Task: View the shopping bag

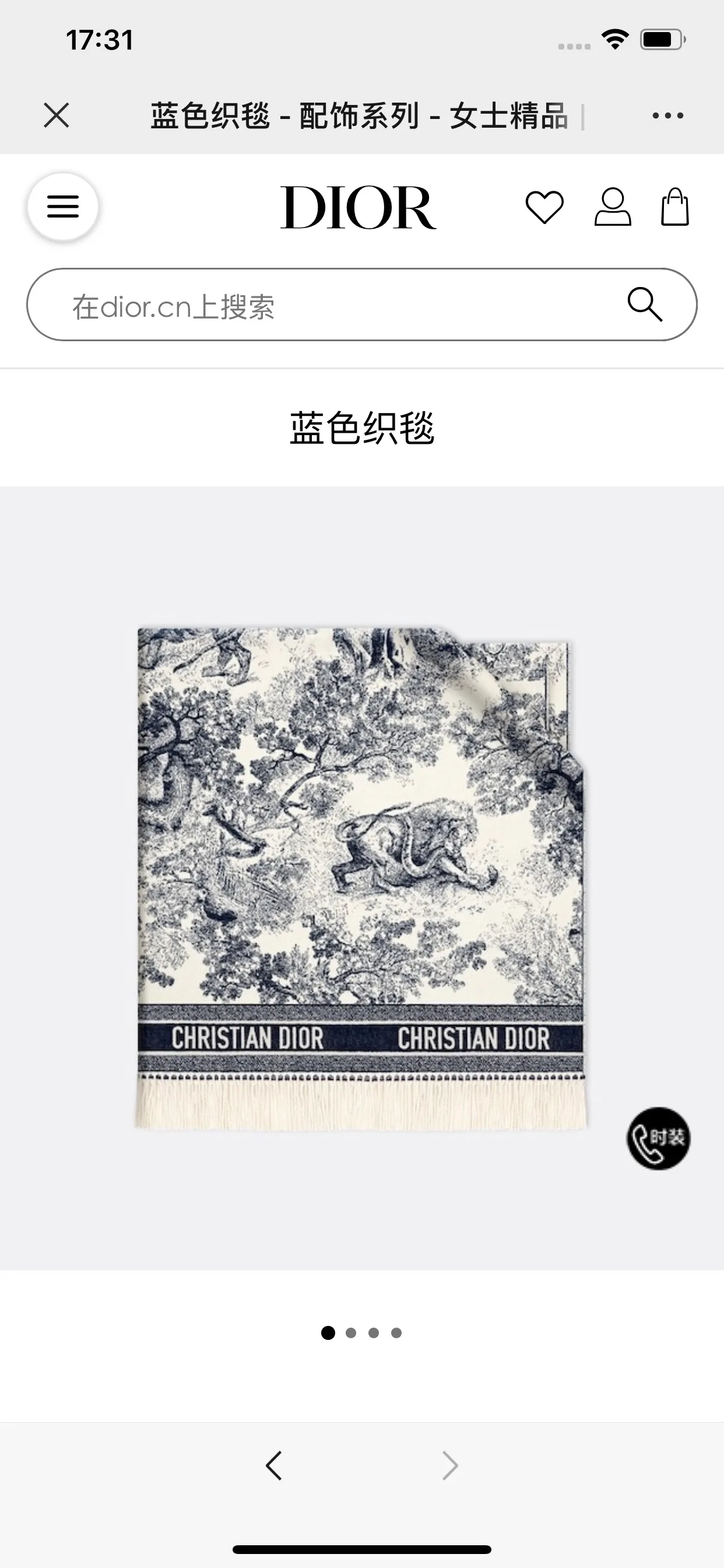Action: [674, 207]
